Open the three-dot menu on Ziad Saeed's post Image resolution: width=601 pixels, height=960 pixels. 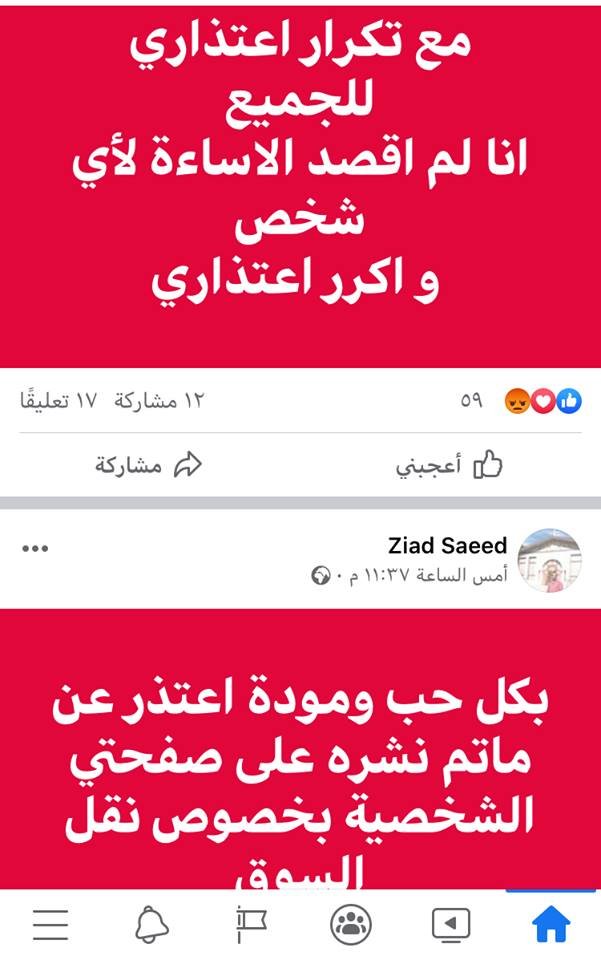(35, 548)
